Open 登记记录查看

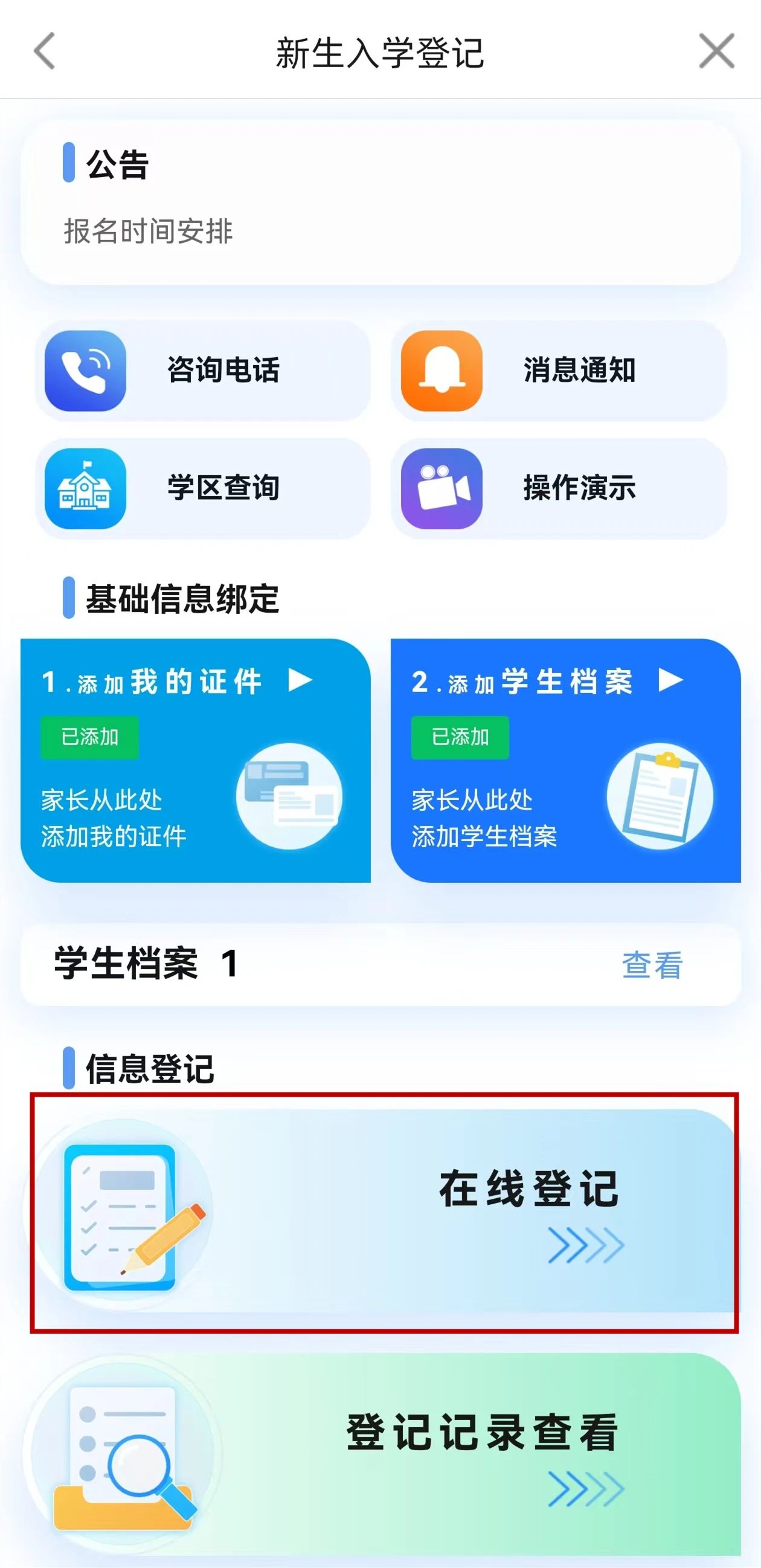tap(384, 1454)
